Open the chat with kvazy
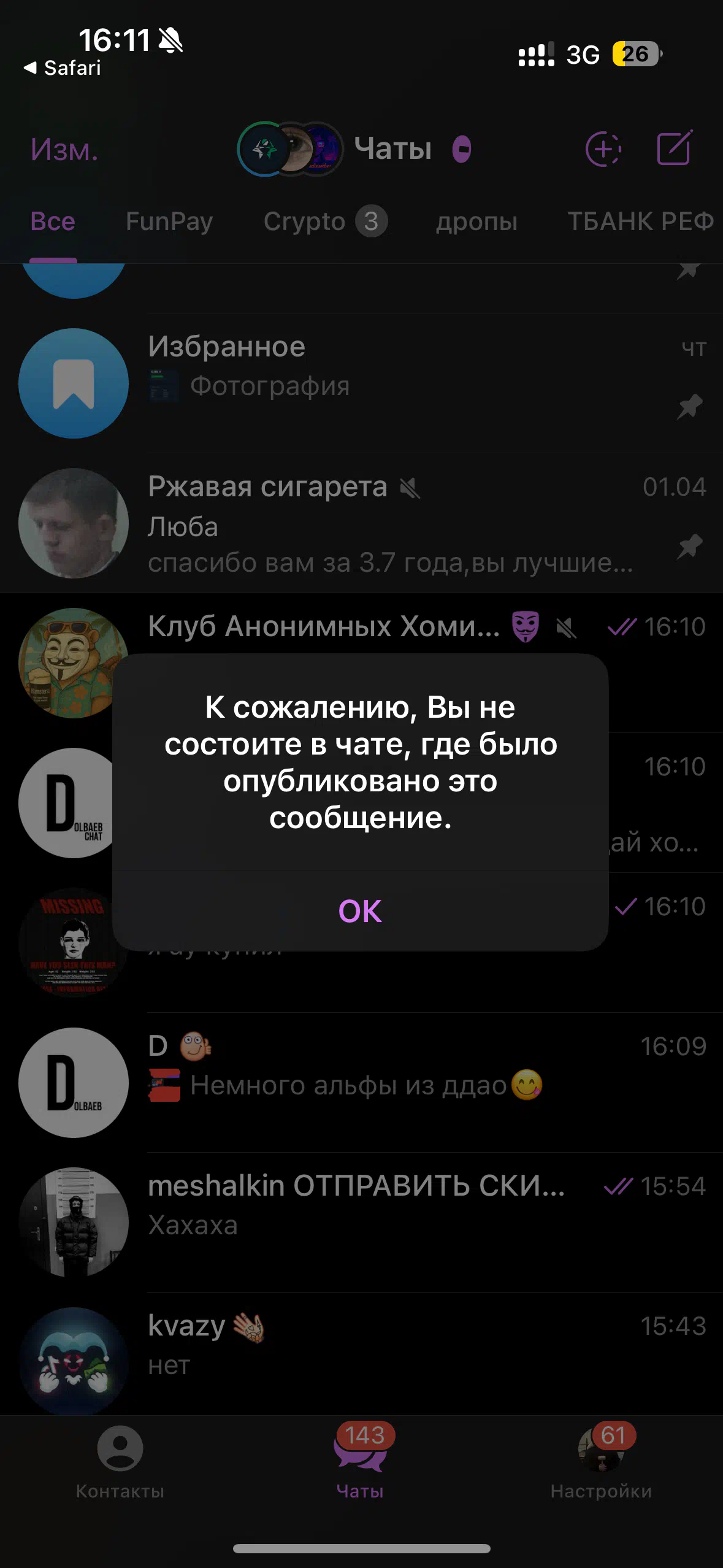Viewport: 723px width, 1568px height. [x=361, y=1355]
